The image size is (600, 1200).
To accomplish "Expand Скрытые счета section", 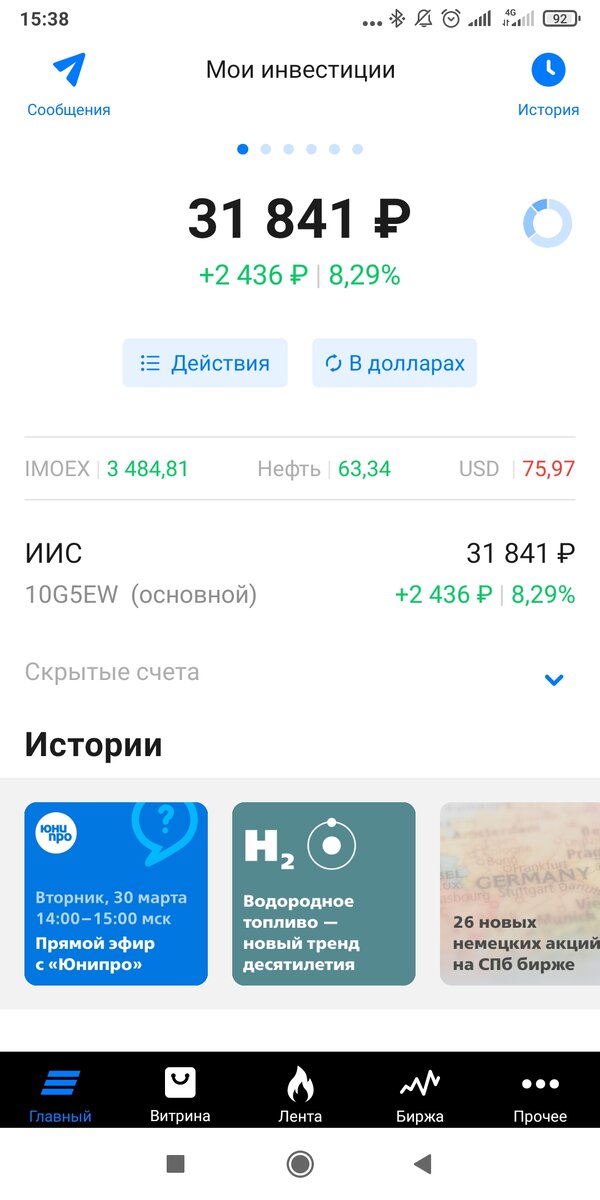I will point(300,674).
